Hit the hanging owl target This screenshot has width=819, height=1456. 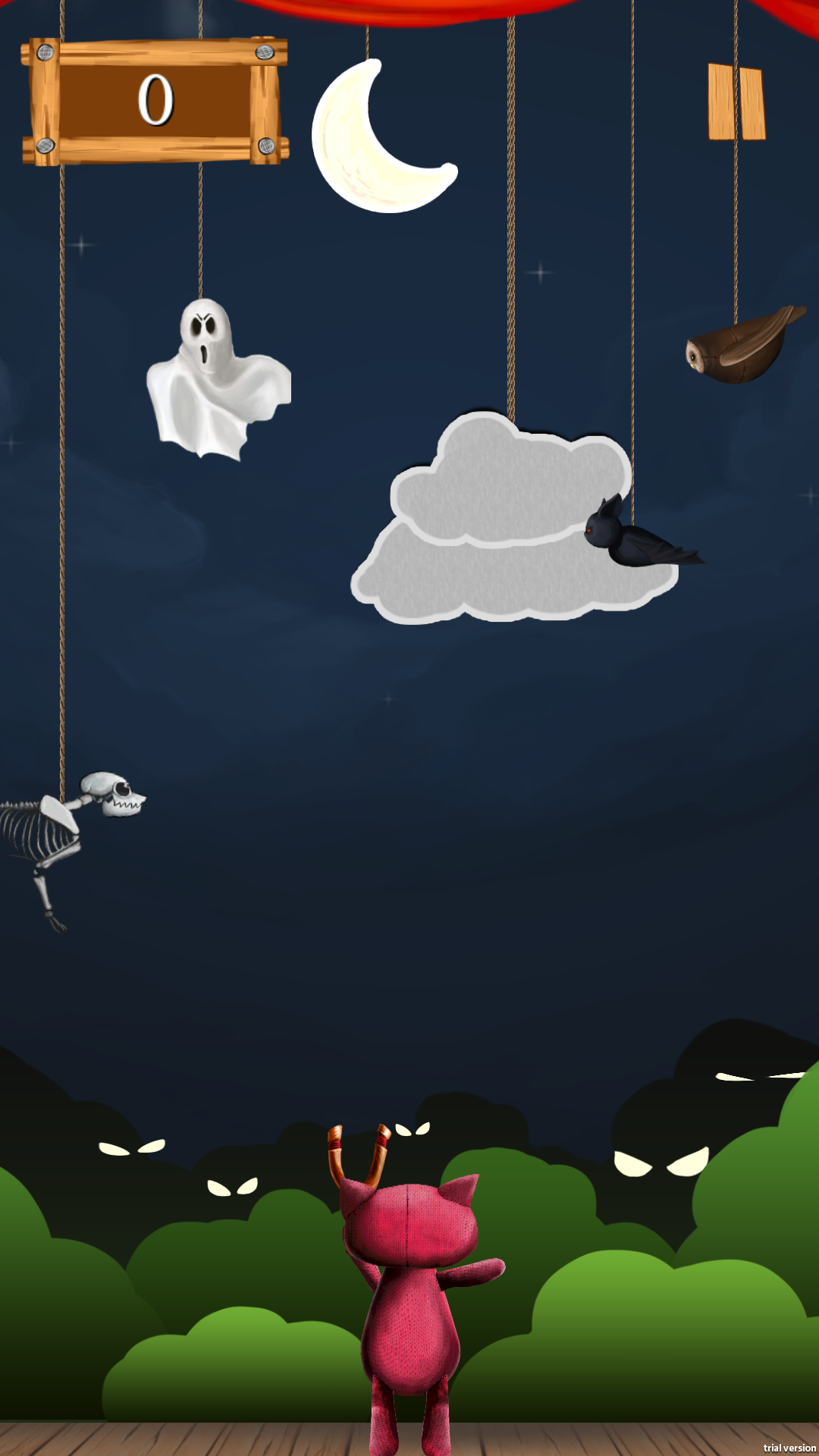pos(745,344)
